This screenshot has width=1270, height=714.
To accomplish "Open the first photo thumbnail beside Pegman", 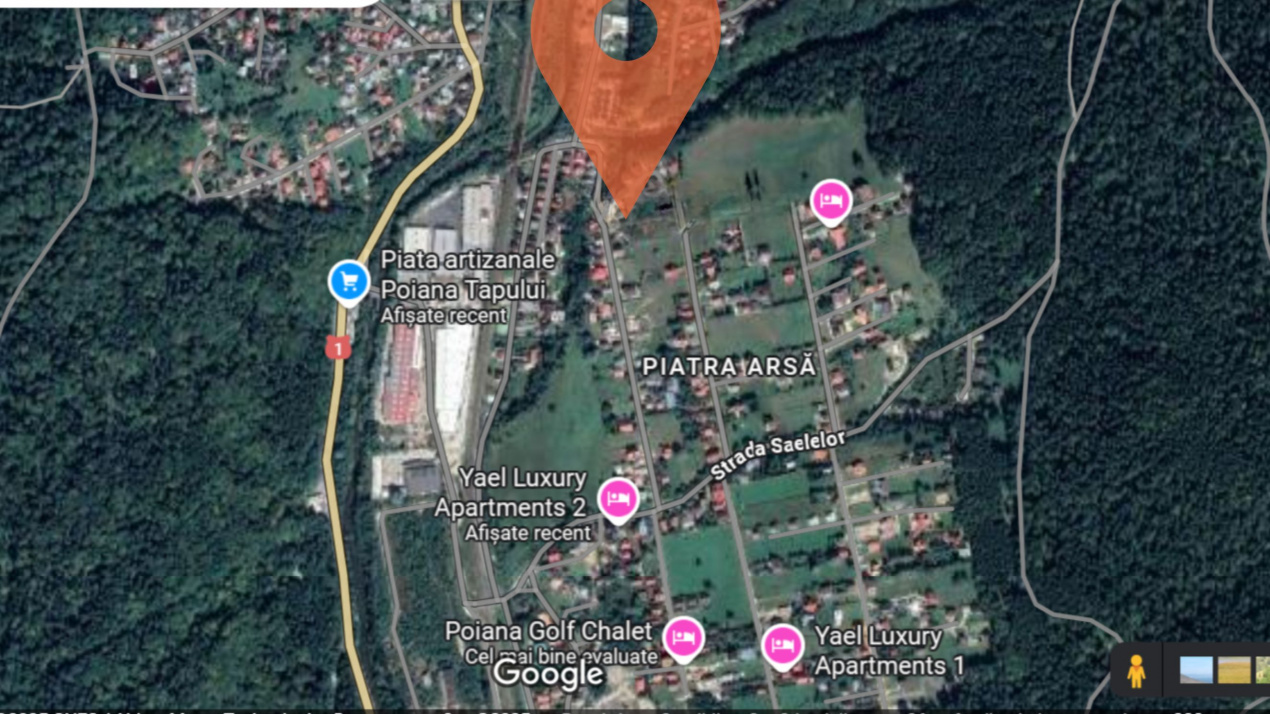I will [1196, 670].
